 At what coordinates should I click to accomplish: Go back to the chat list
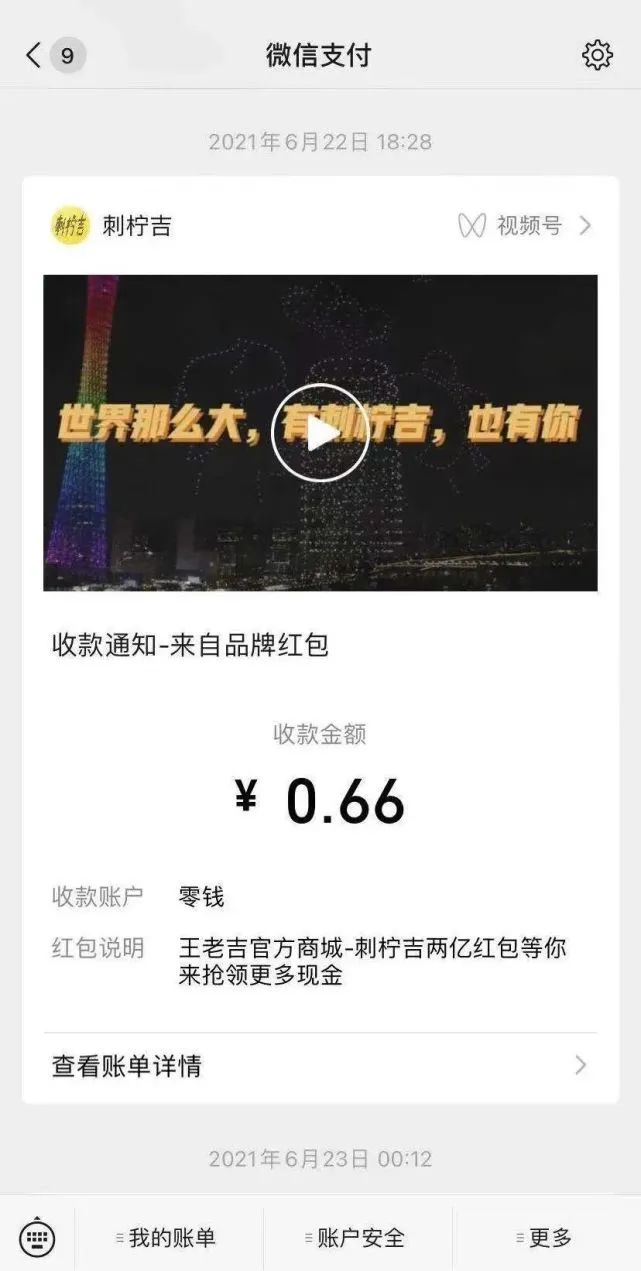pos(35,55)
